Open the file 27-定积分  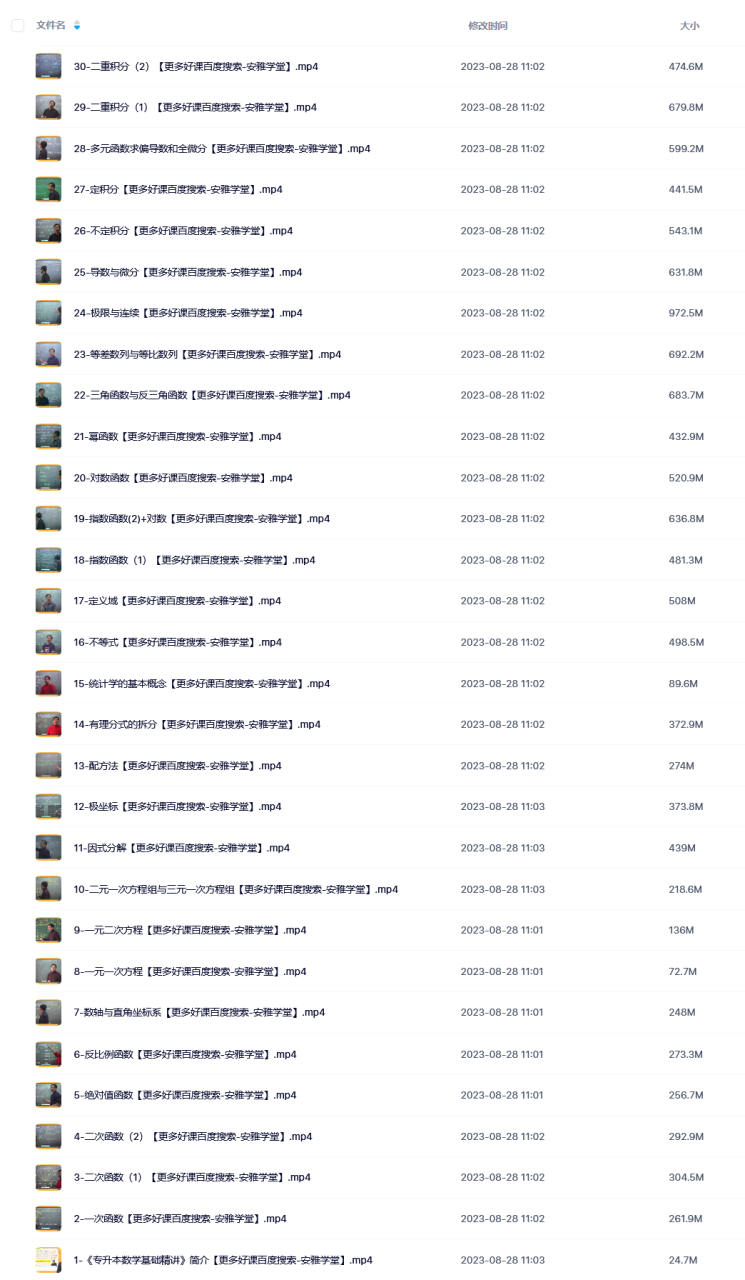coord(178,189)
